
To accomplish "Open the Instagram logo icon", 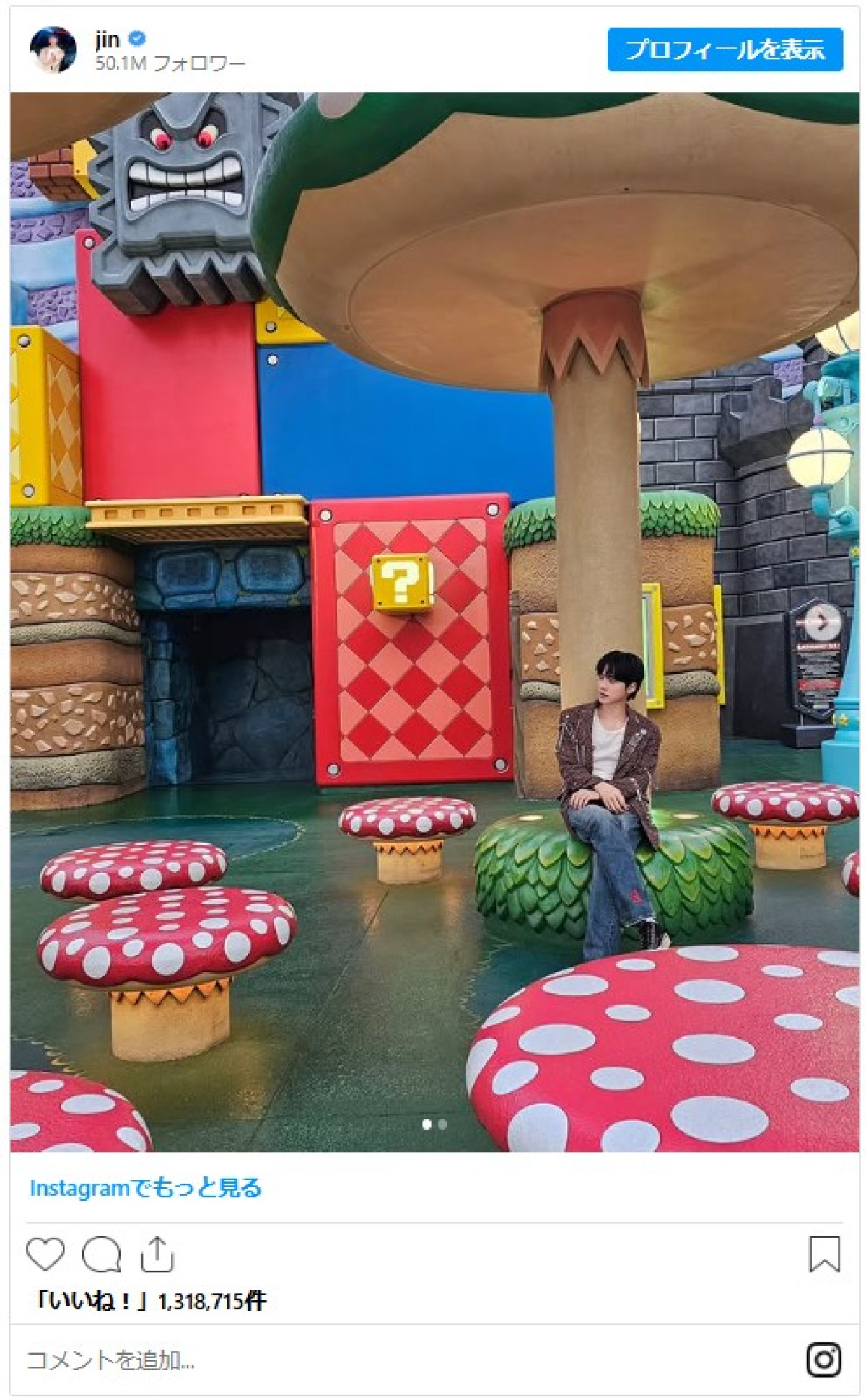I will 823,1360.
